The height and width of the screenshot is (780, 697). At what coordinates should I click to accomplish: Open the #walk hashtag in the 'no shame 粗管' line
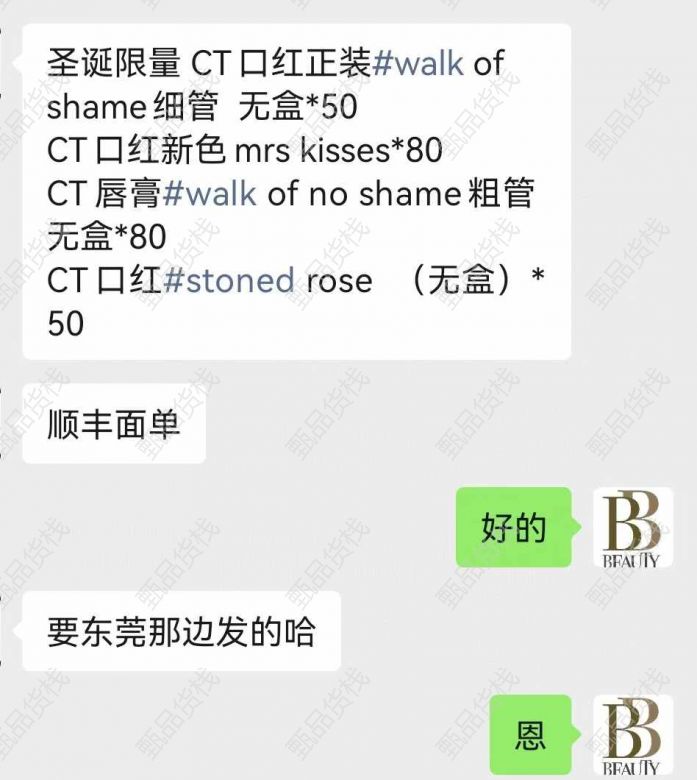[208, 193]
